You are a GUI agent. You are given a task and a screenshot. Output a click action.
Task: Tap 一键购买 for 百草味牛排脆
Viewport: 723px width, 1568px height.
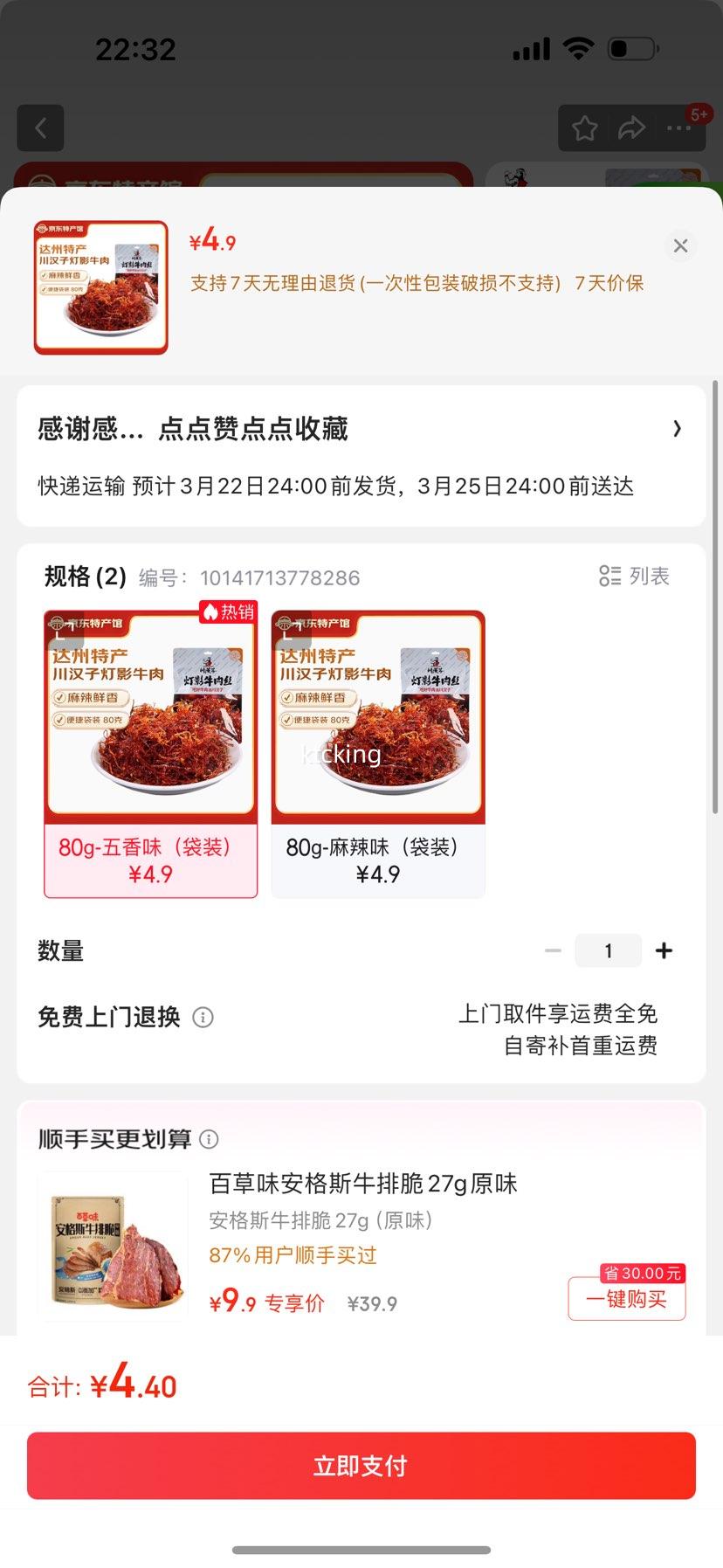click(626, 1299)
